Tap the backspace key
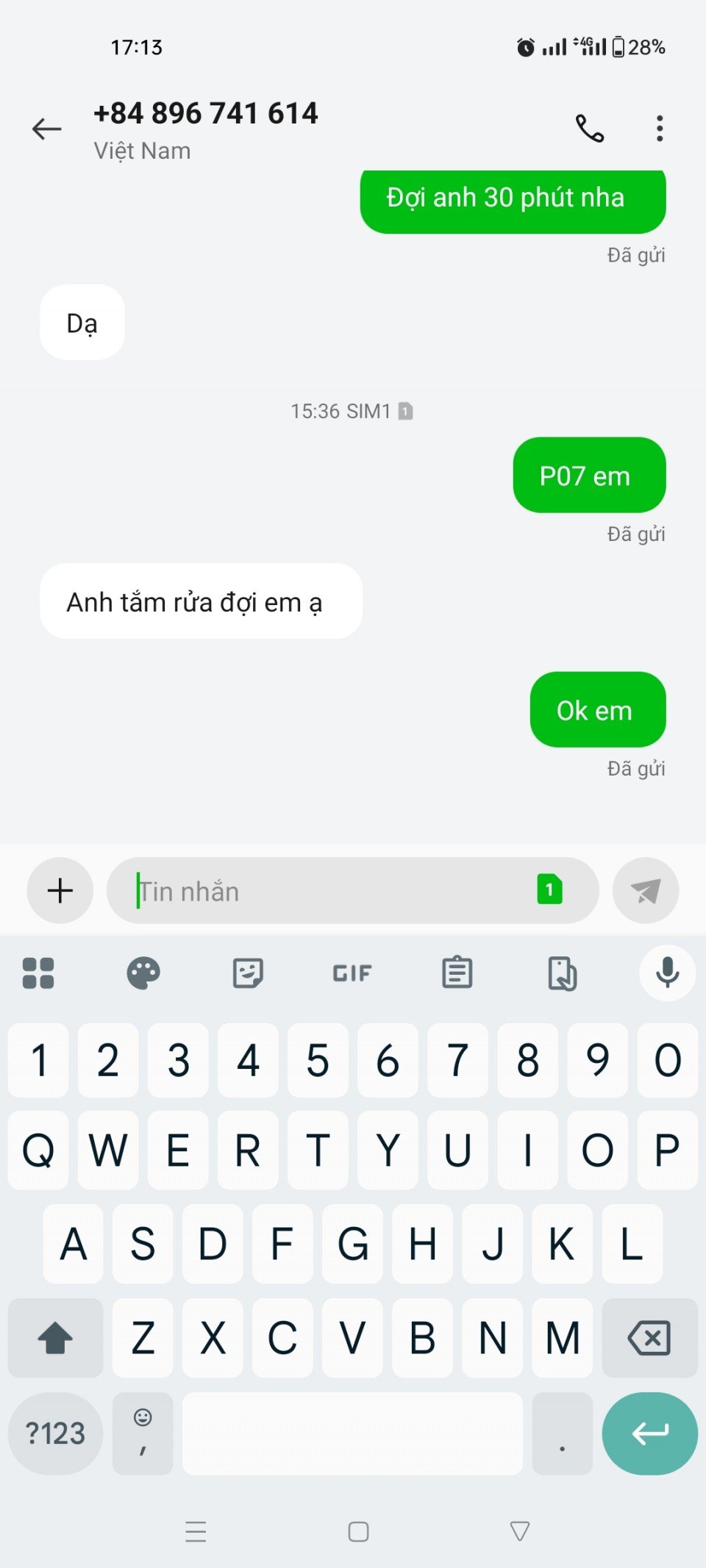Screen dimensions: 706x1568 pos(649,1338)
